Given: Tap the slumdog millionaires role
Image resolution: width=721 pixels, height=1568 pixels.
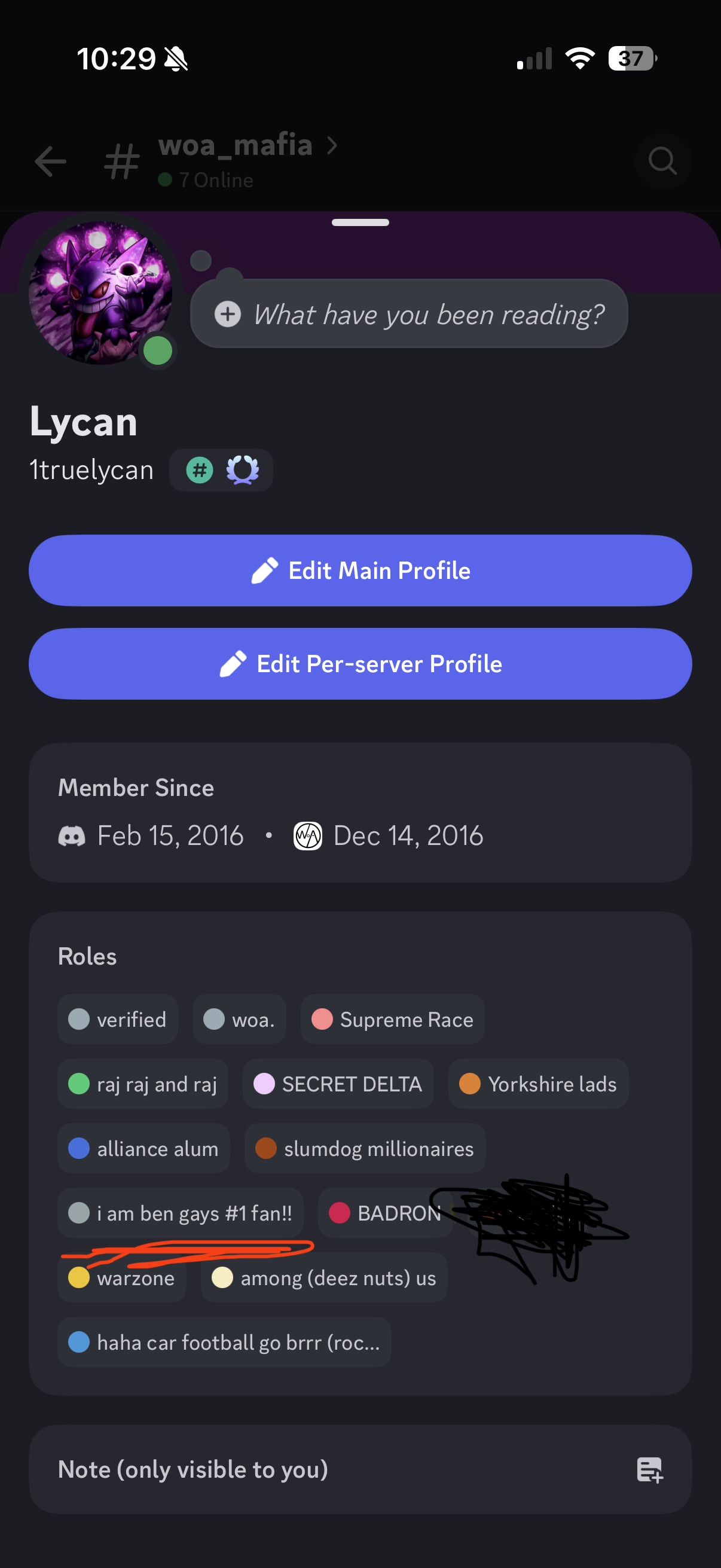Looking at the screenshot, I should click(365, 1148).
